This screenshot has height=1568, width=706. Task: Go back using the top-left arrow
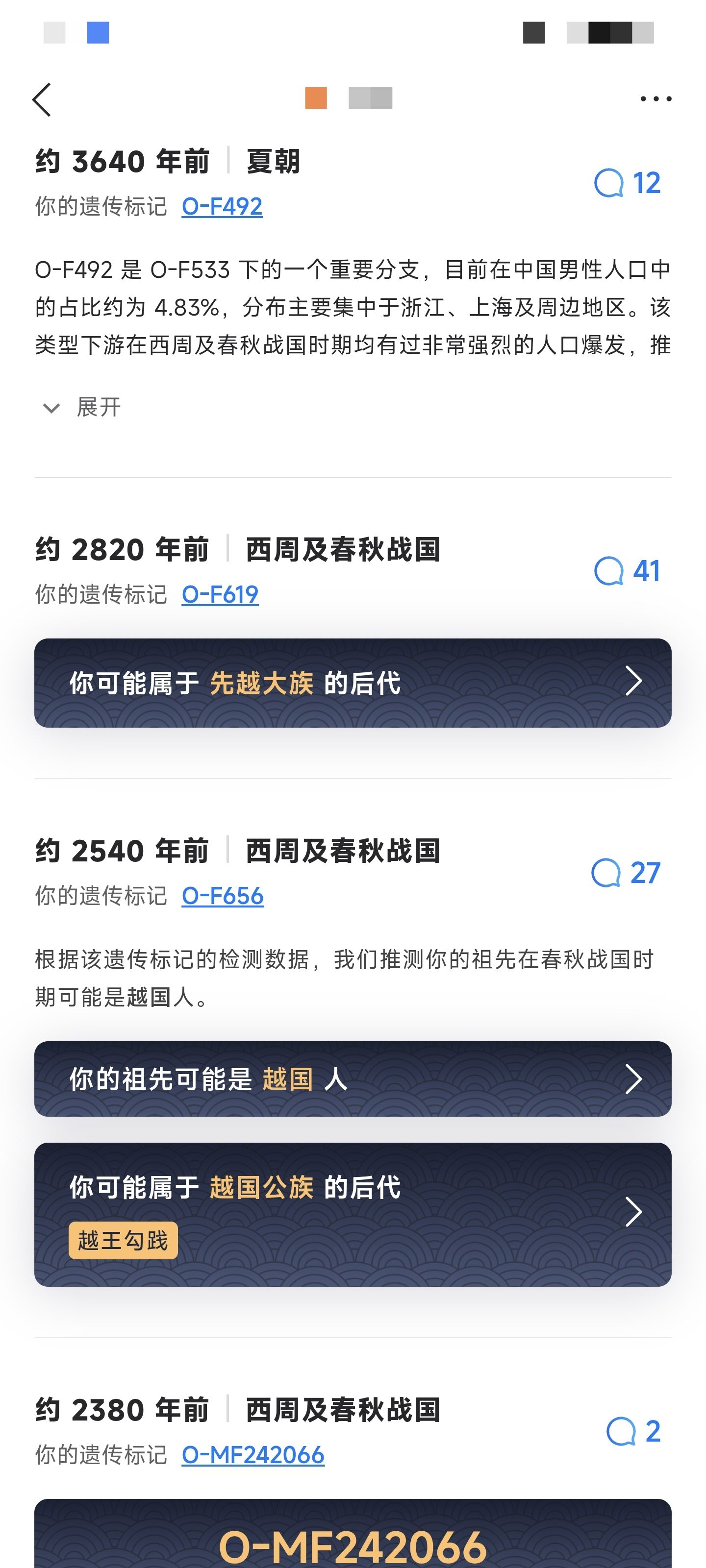coord(41,99)
